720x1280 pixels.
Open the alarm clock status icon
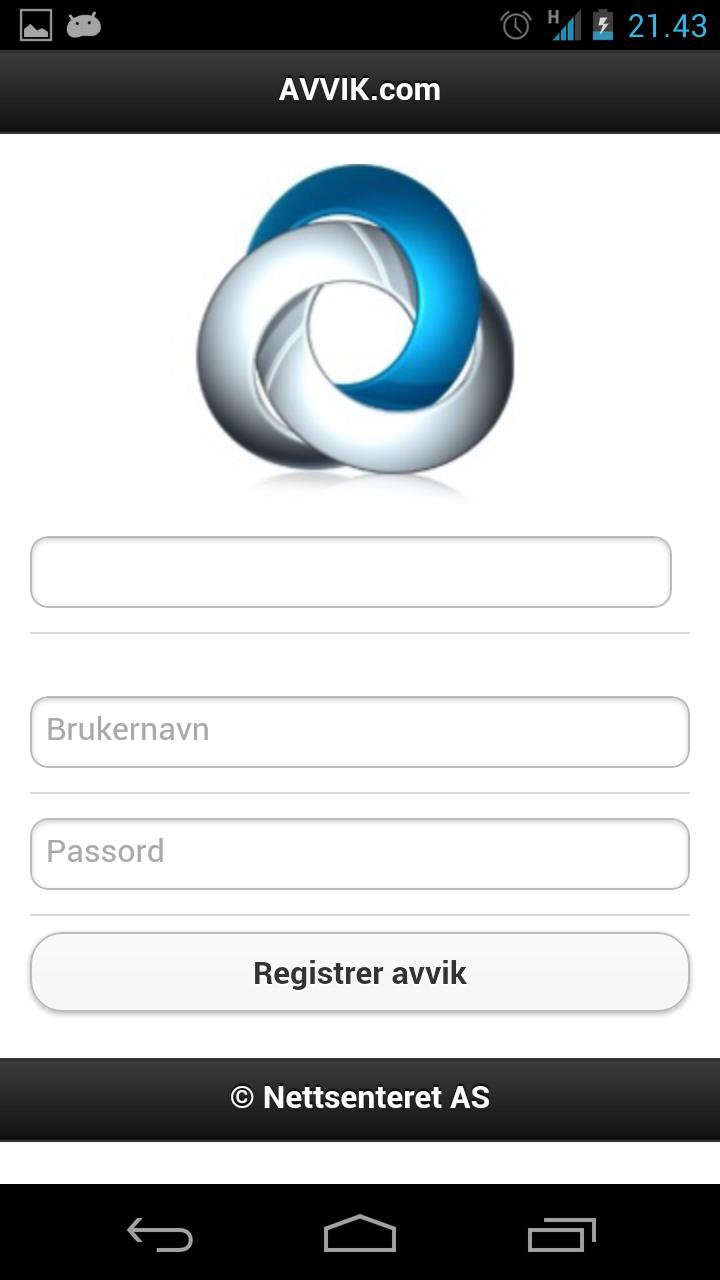(513, 24)
